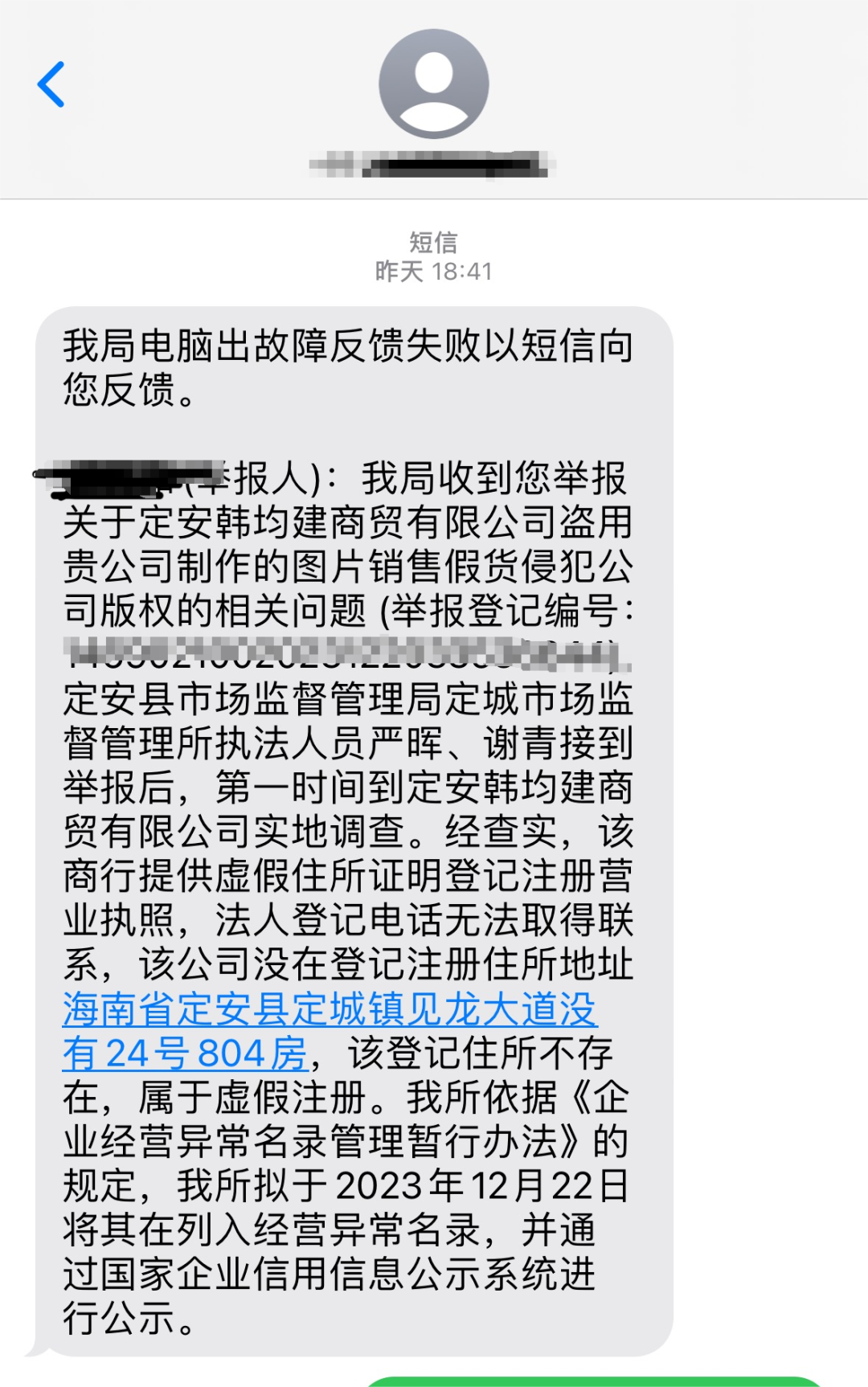
Task: Open the sender's contact avatar details
Action: point(433,84)
